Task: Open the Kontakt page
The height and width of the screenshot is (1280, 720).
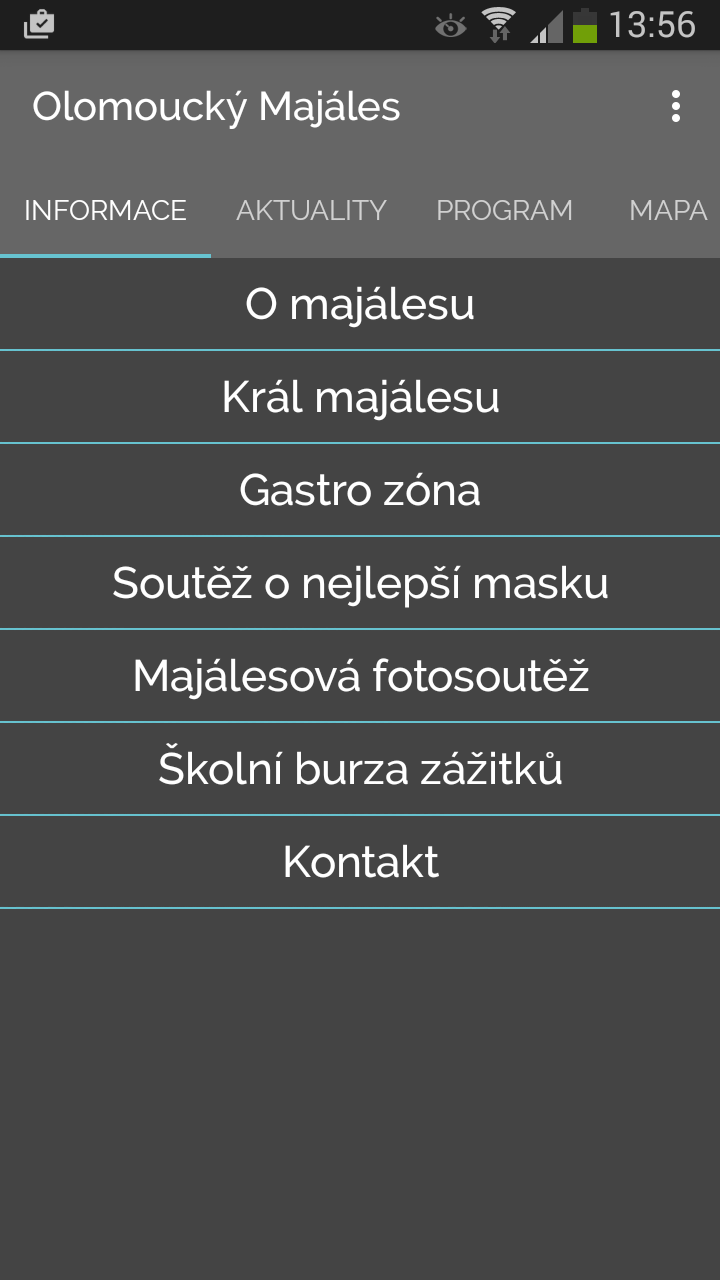Action: tap(360, 863)
